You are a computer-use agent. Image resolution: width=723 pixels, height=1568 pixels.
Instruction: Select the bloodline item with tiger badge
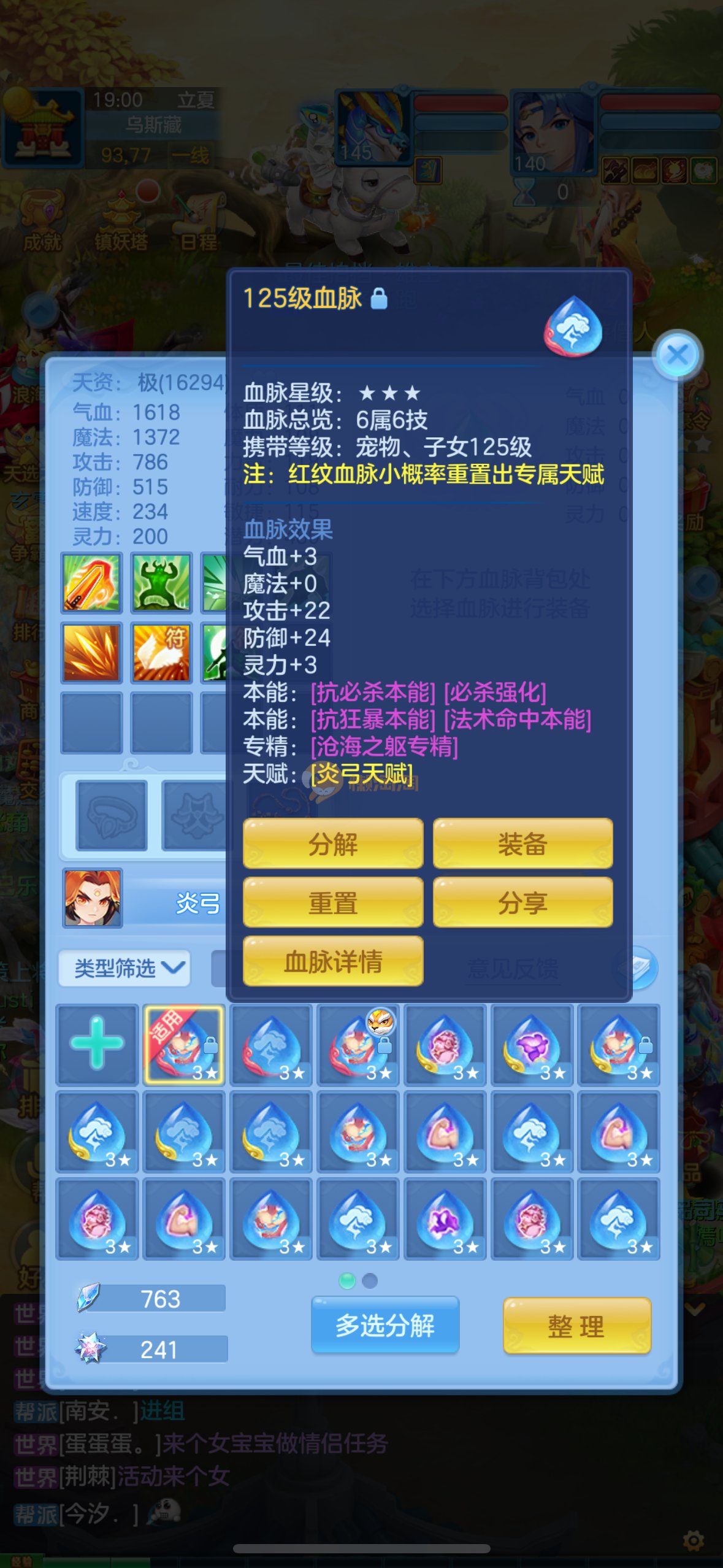(358, 1044)
